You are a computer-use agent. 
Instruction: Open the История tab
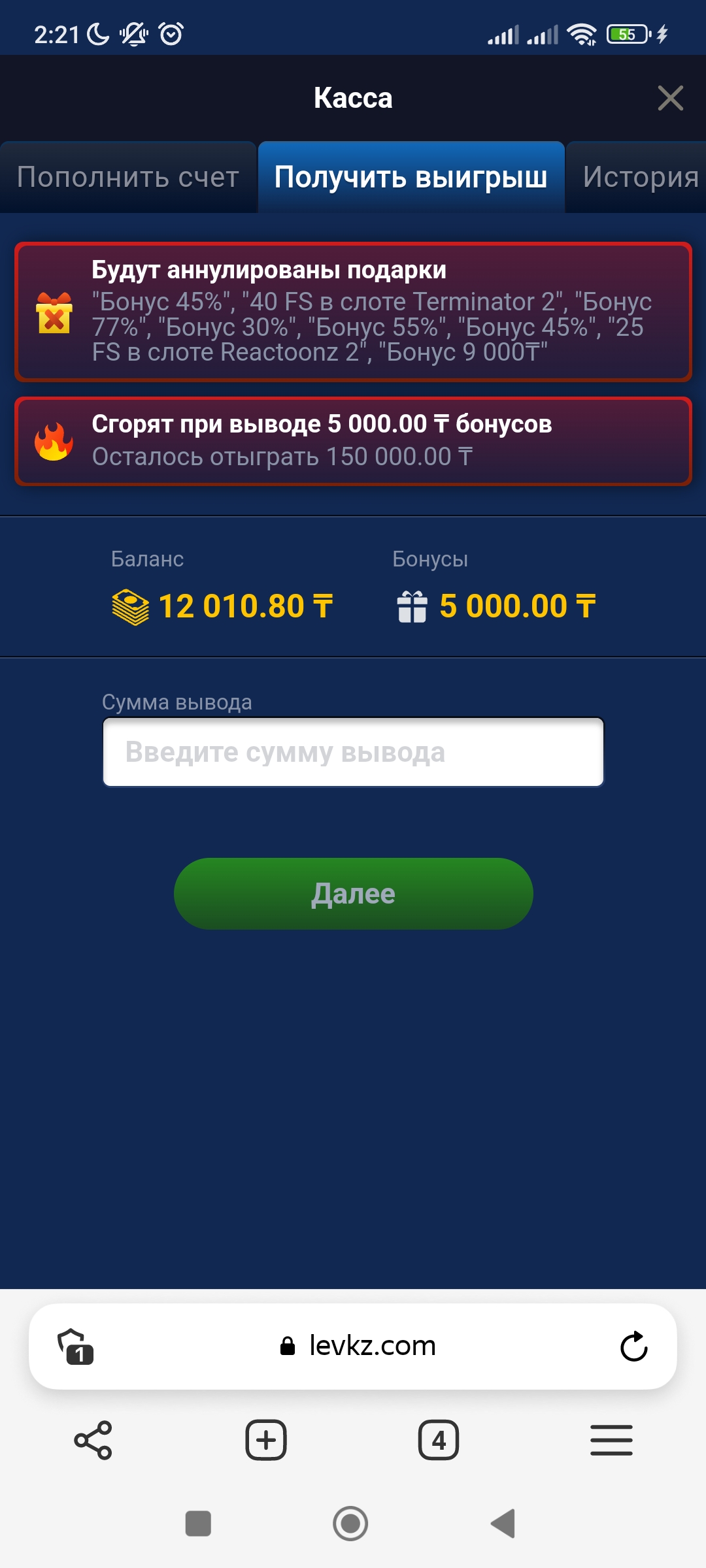(x=639, y=177)
